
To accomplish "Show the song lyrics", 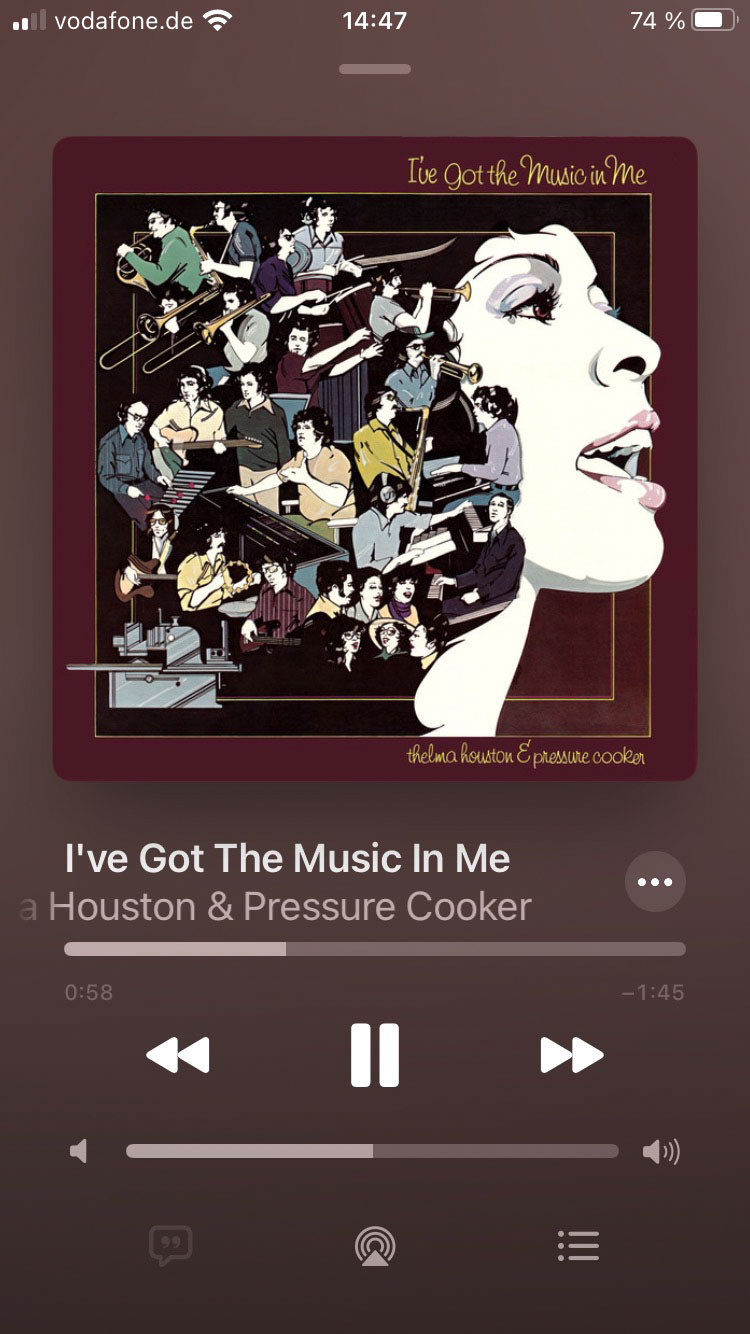I will point(170,1246).
